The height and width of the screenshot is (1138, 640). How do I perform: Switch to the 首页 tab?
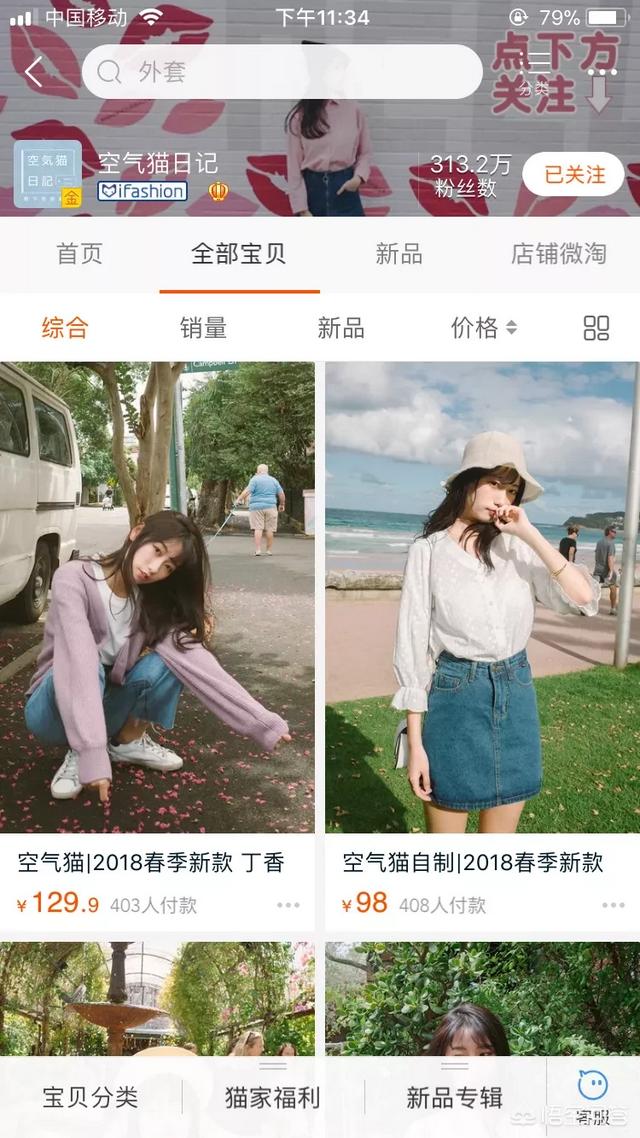click(x=79, y=254)
